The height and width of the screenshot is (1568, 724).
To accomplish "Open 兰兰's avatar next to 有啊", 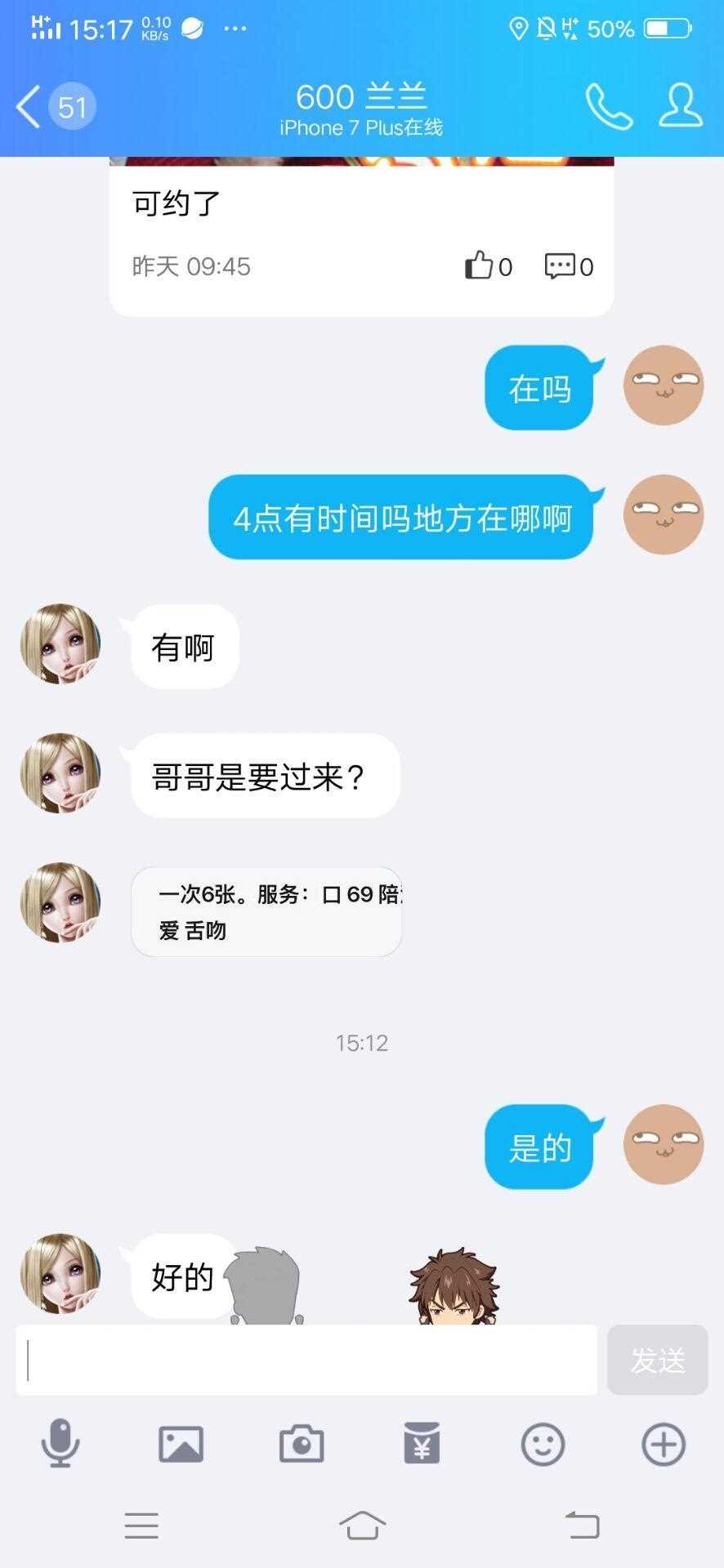I will (x=60, y=644).
